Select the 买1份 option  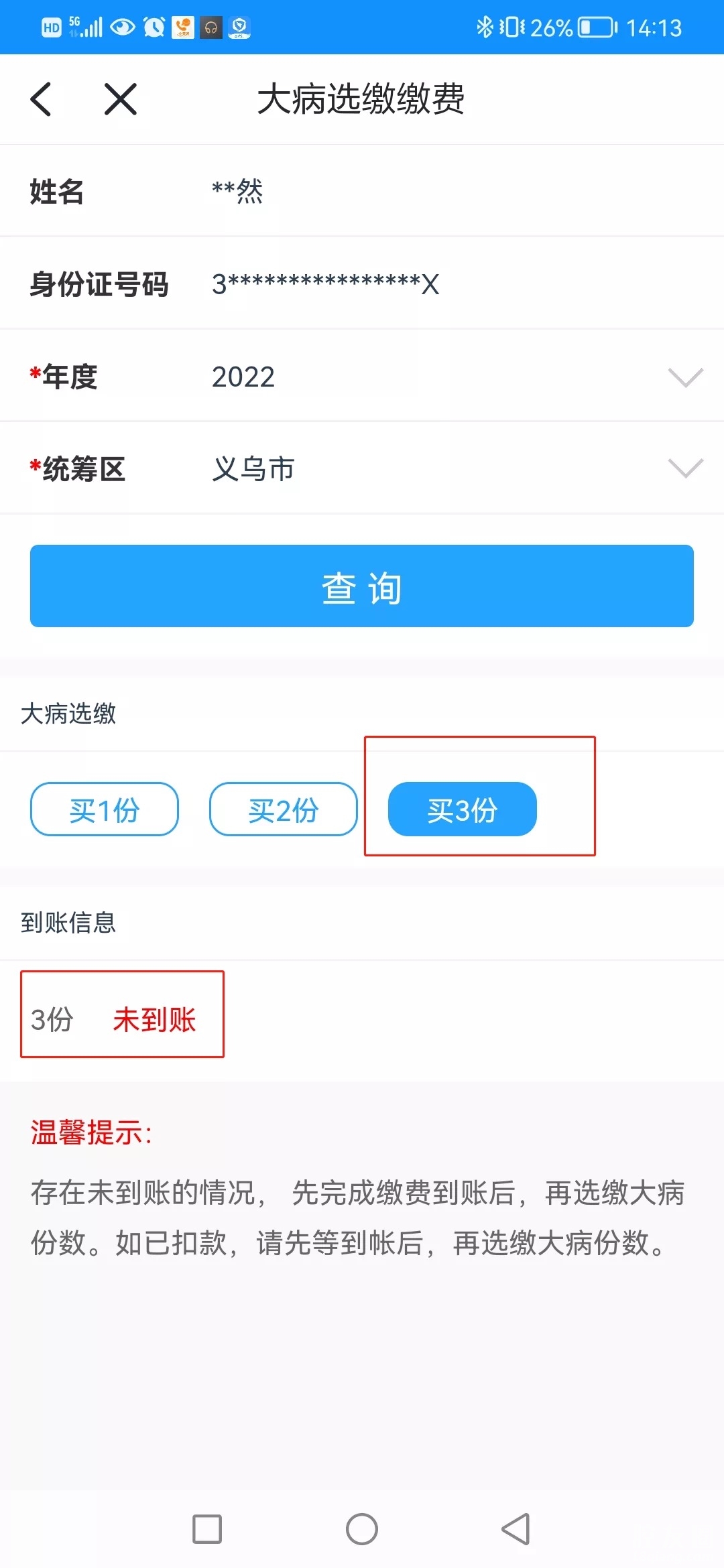(105, 809)
